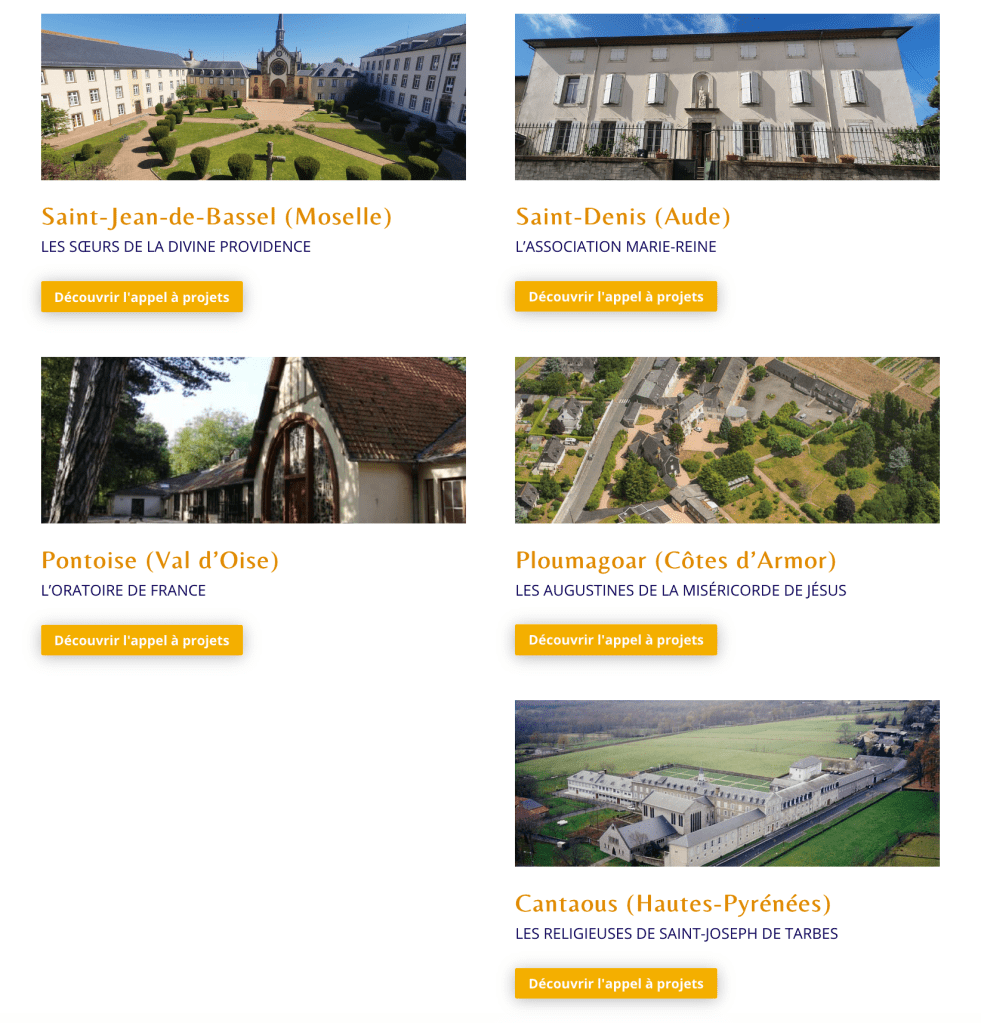Open the Ploumagoar aerial photo
This screenshot has width=981, height=1023.
point(727,440)
